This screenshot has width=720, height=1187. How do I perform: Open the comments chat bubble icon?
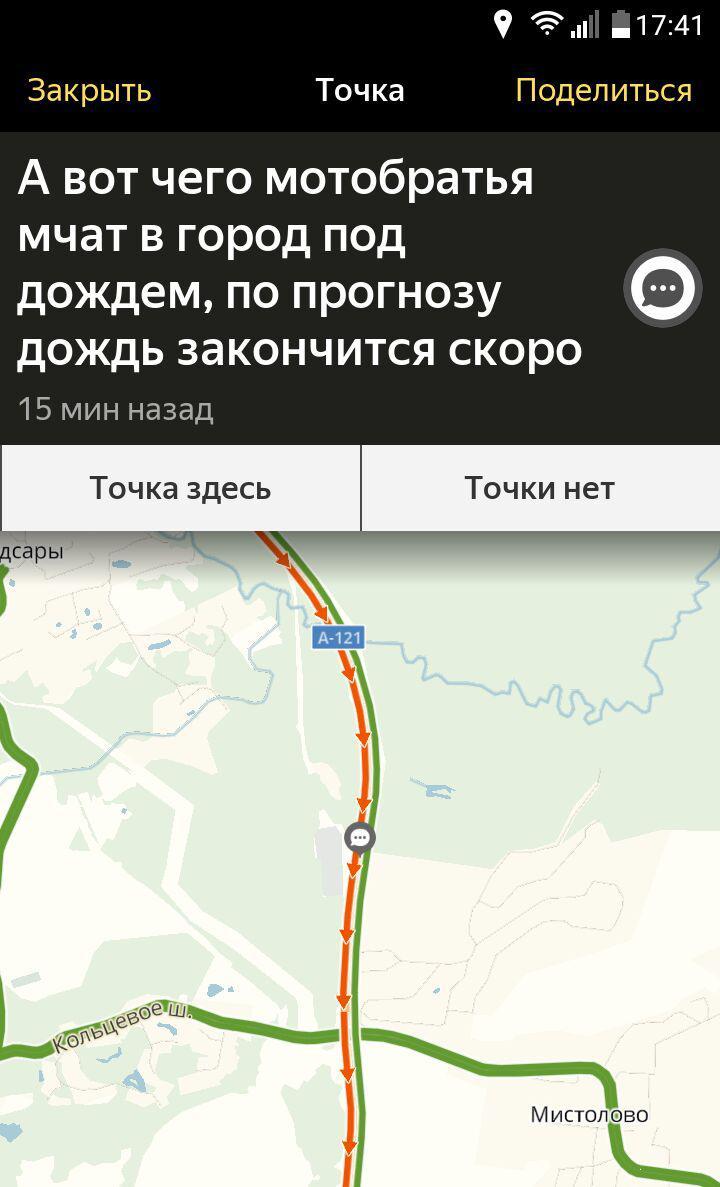pos(662,289)
